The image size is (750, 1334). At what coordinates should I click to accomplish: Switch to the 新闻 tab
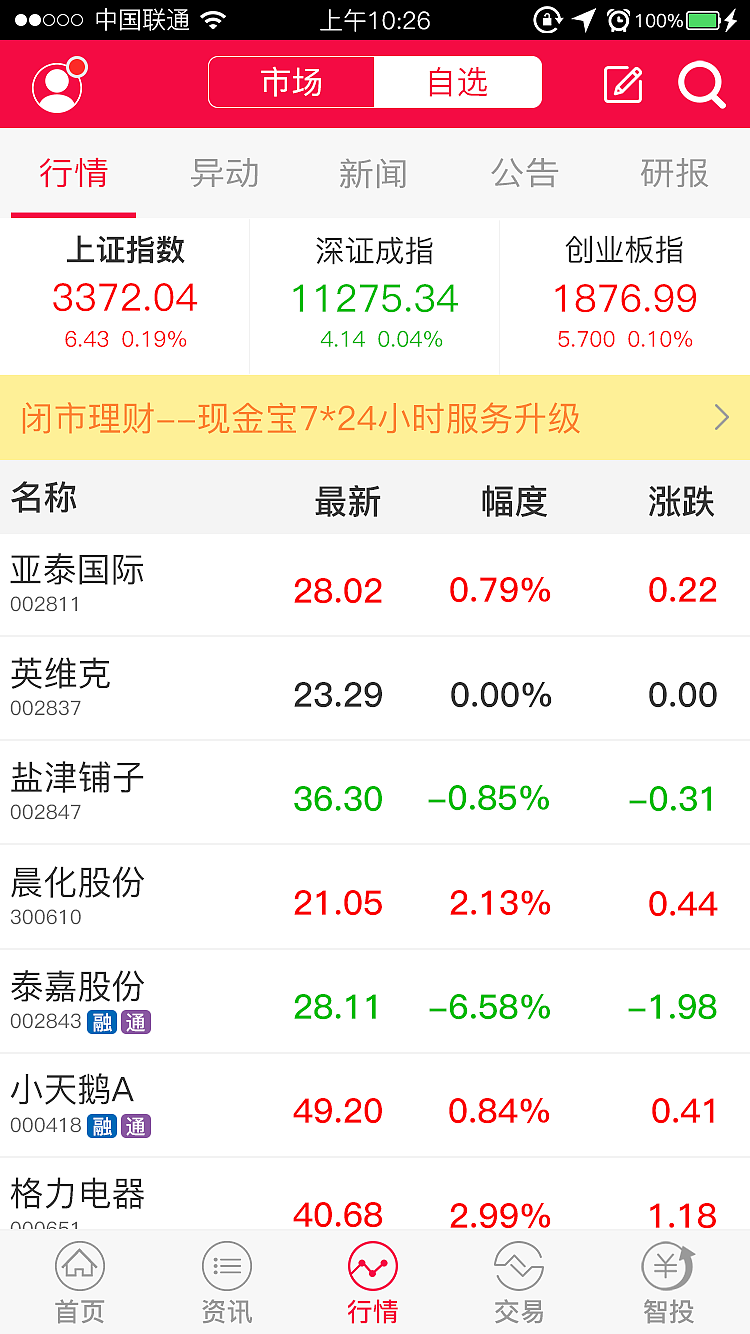click(373, 172)
